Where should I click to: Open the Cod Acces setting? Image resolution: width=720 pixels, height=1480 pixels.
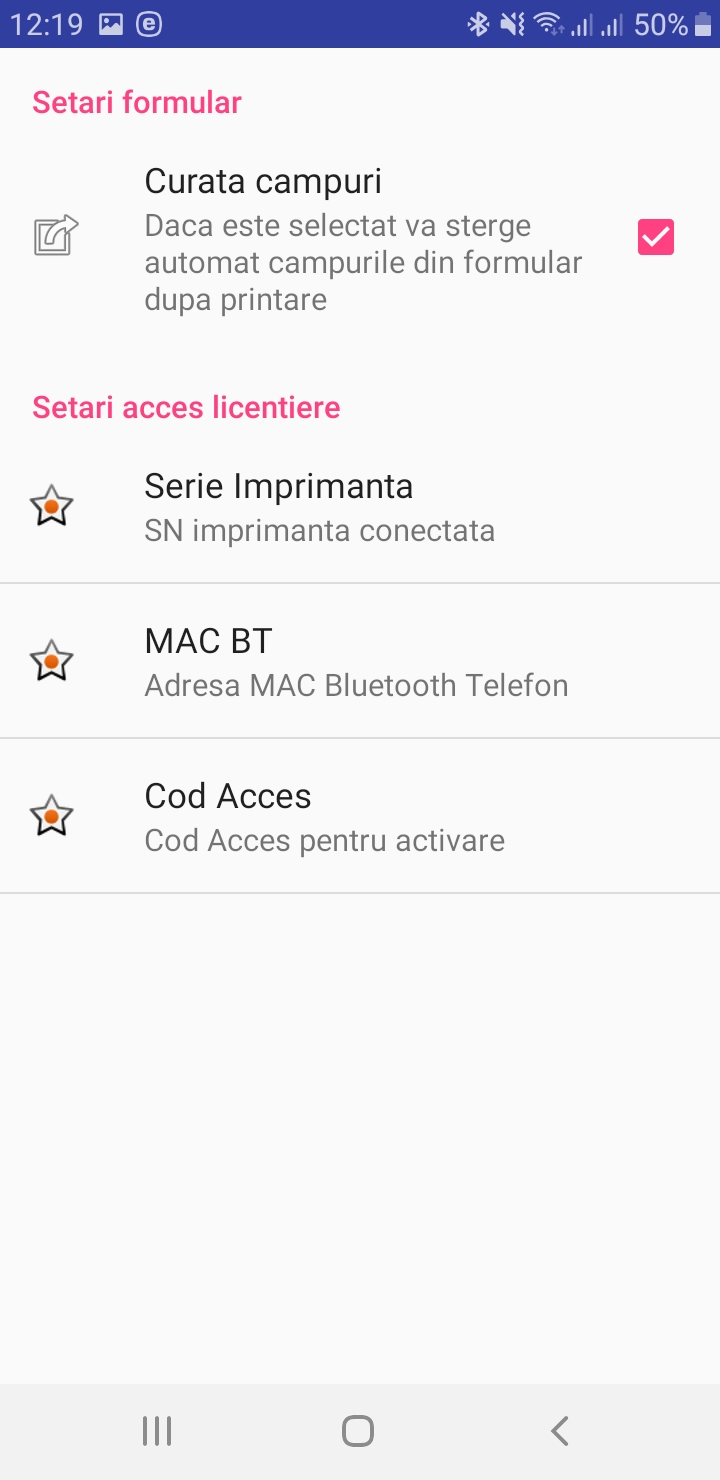[x=360, y=816]
